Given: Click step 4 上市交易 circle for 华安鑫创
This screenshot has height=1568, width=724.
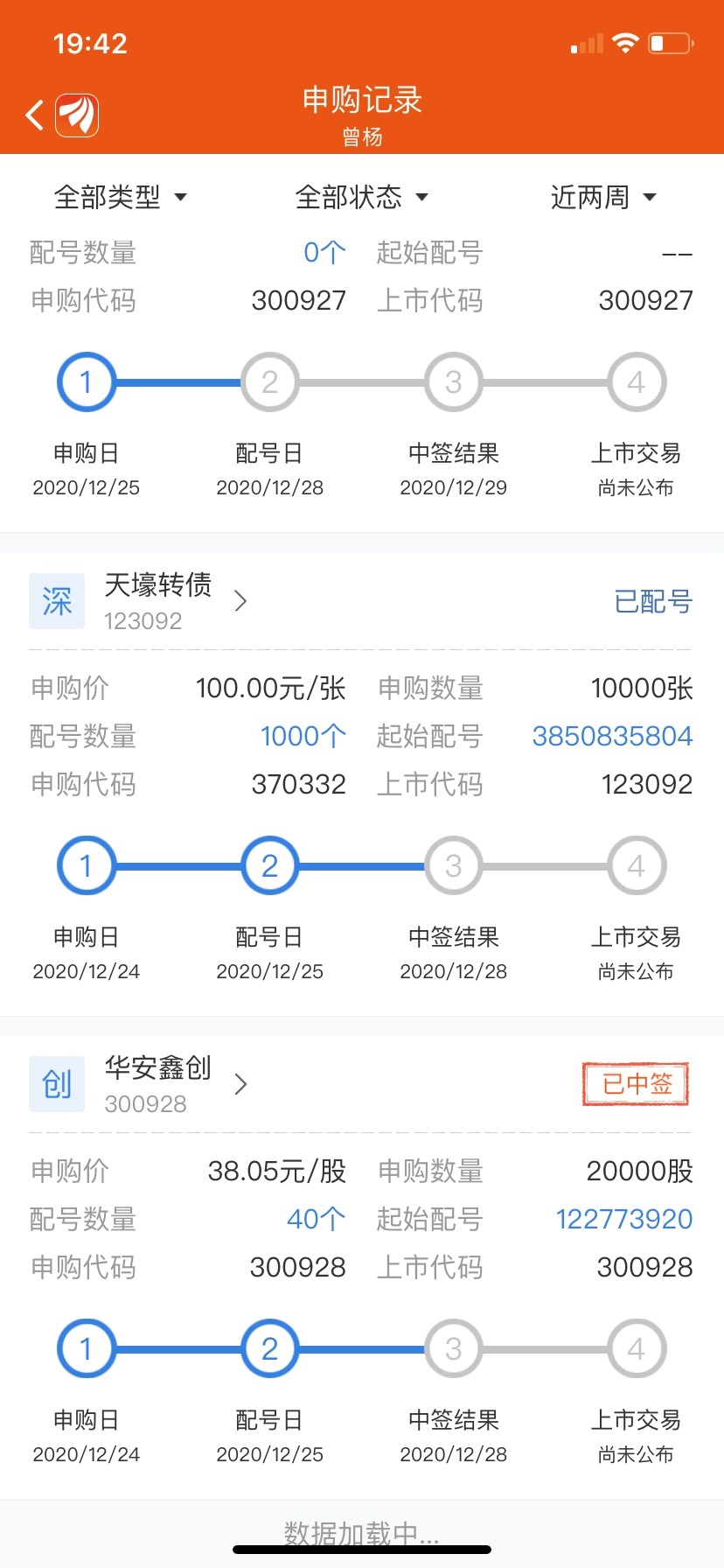Looking at the screenshot, I should (x=636, y=1348).
